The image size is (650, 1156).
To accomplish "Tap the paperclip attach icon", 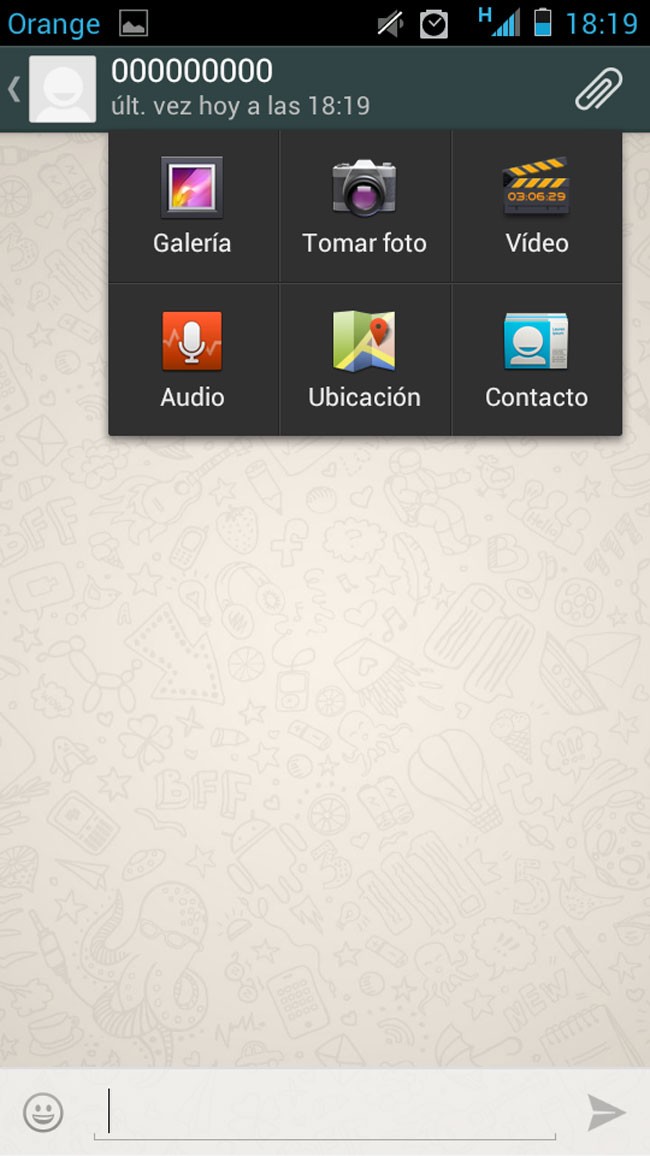I will tap(598, 89).
